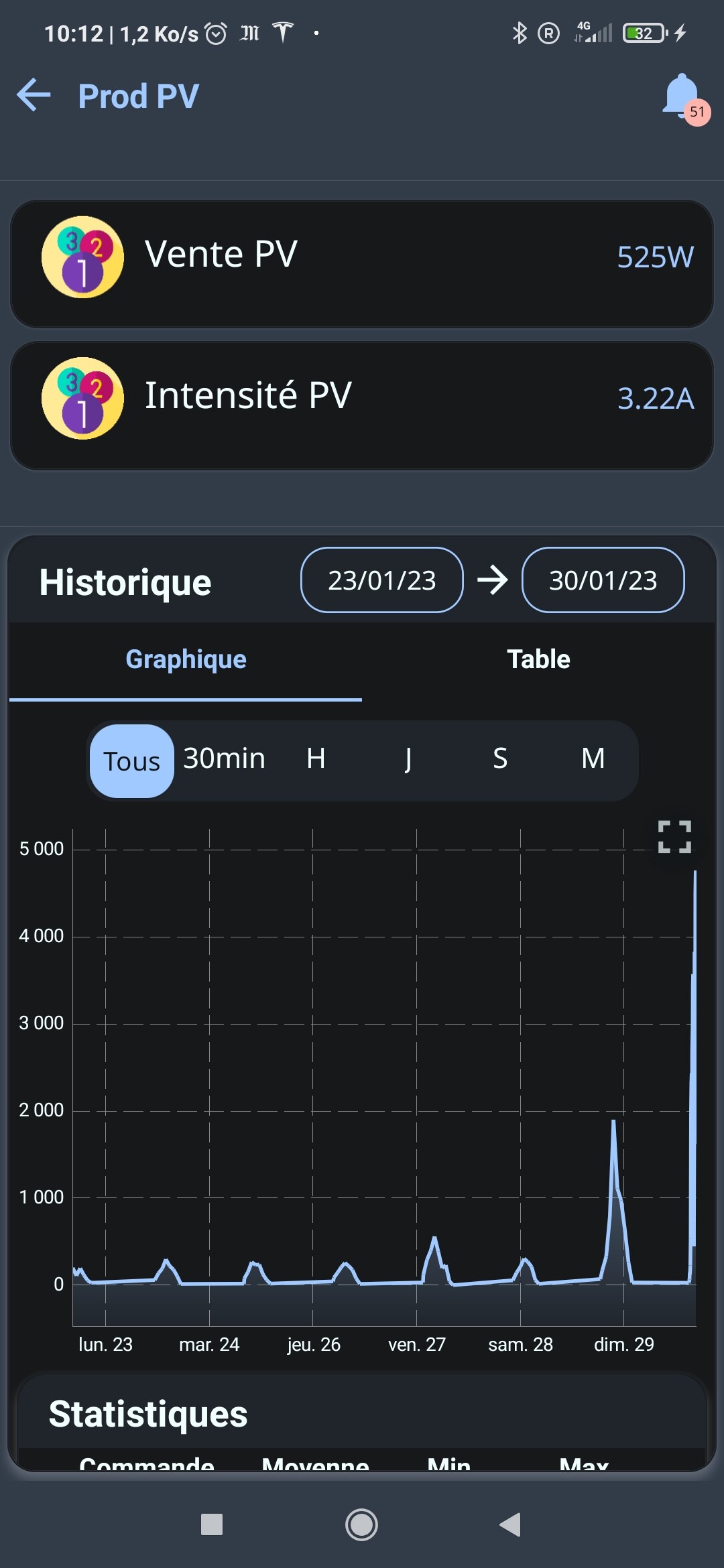This screenshot has height=1568, width=724.
Task: Open the Vente PV card
Action: [x=362, y=264]
